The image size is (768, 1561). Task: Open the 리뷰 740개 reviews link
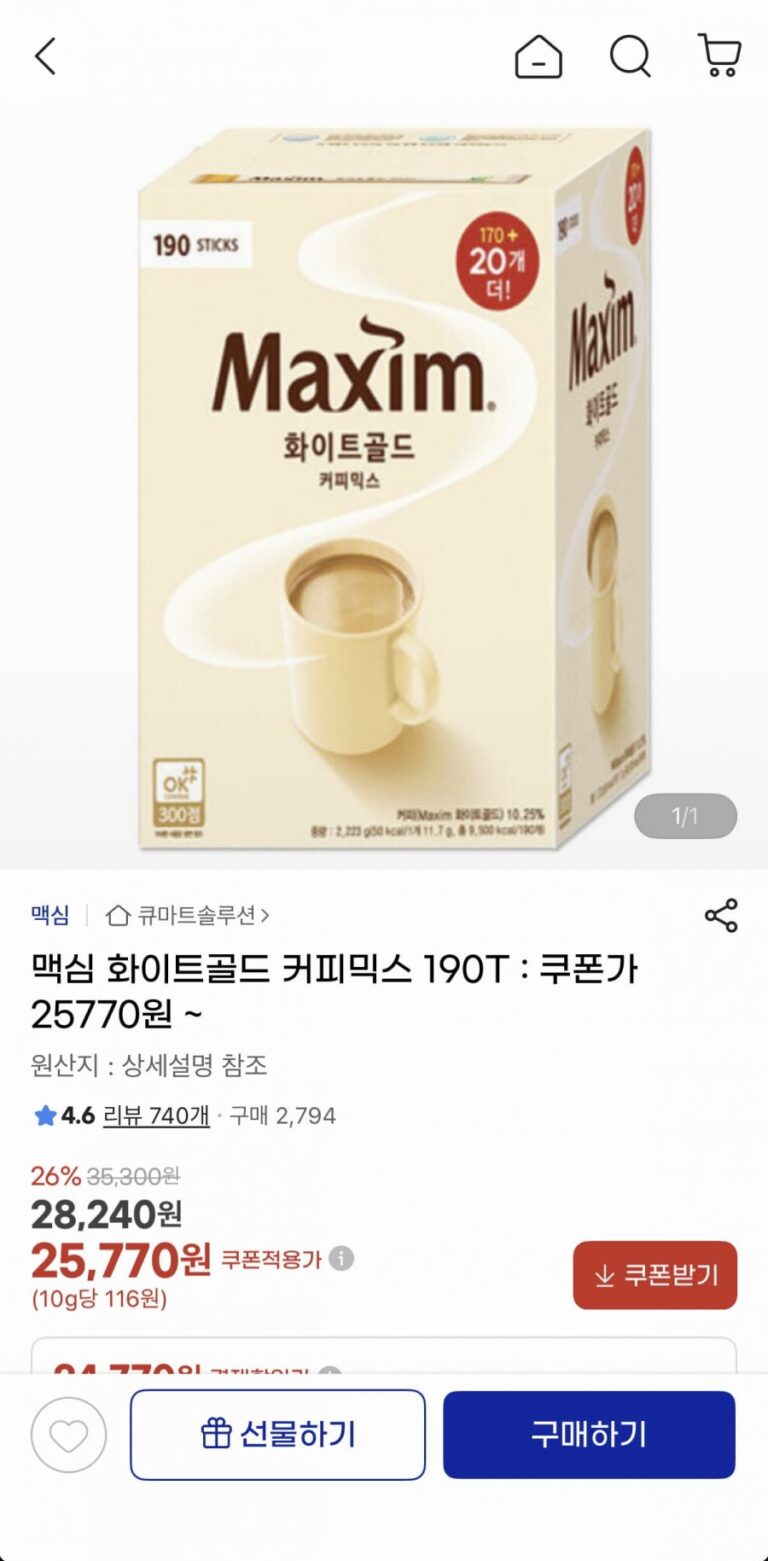point(156,1116)
